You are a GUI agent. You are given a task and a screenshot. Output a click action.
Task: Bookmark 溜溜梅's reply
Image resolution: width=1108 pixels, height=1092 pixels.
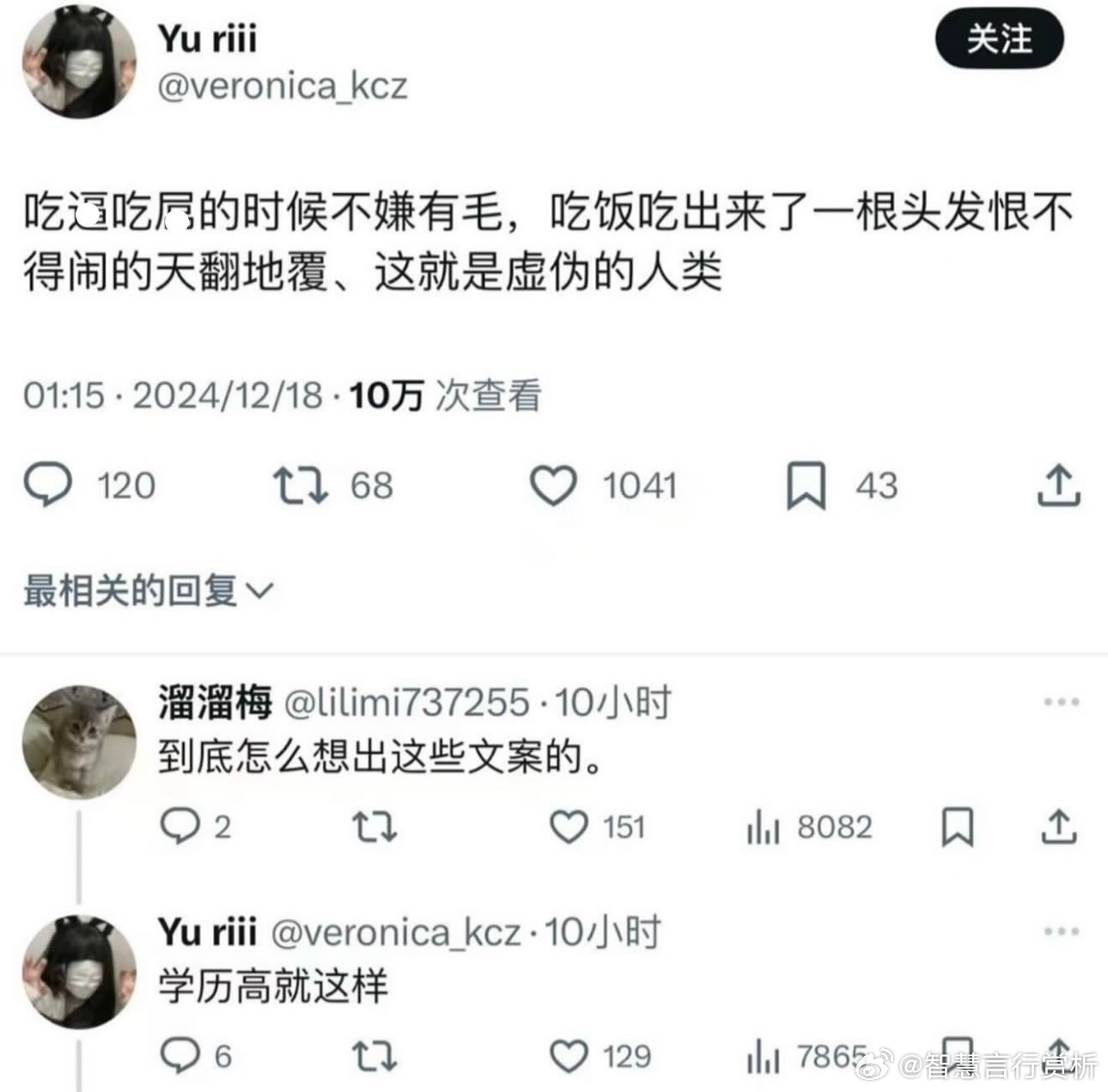(958, 827)
